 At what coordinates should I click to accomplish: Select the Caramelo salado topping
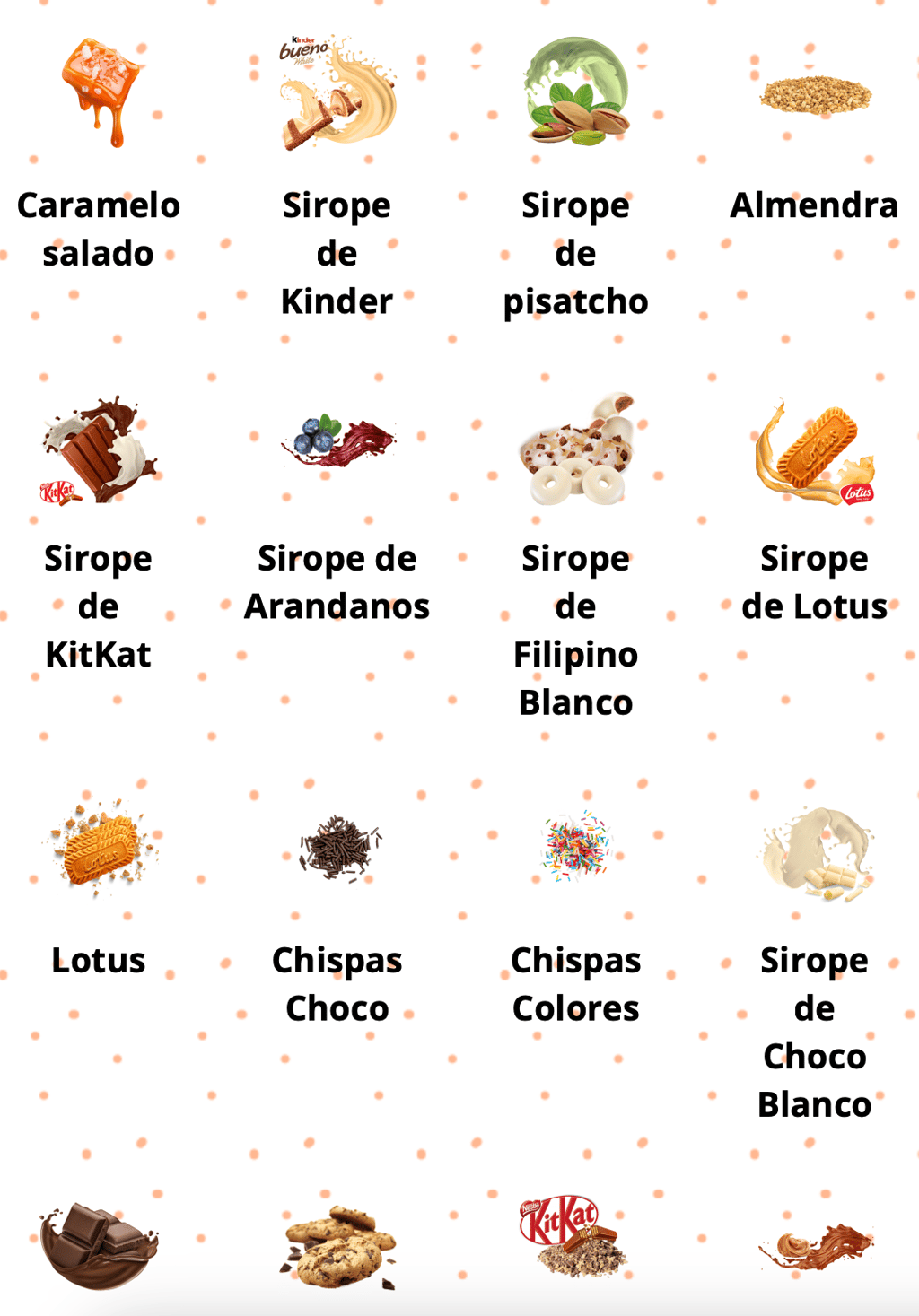99,94
